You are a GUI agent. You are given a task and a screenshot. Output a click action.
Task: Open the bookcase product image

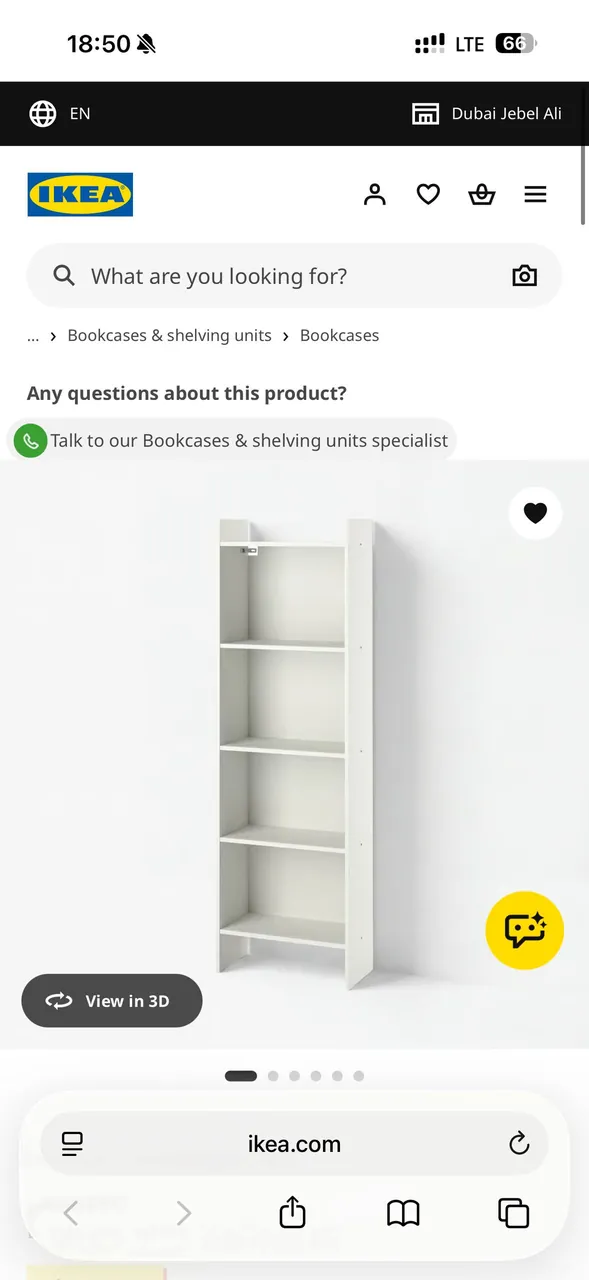[x=296, y=752]
